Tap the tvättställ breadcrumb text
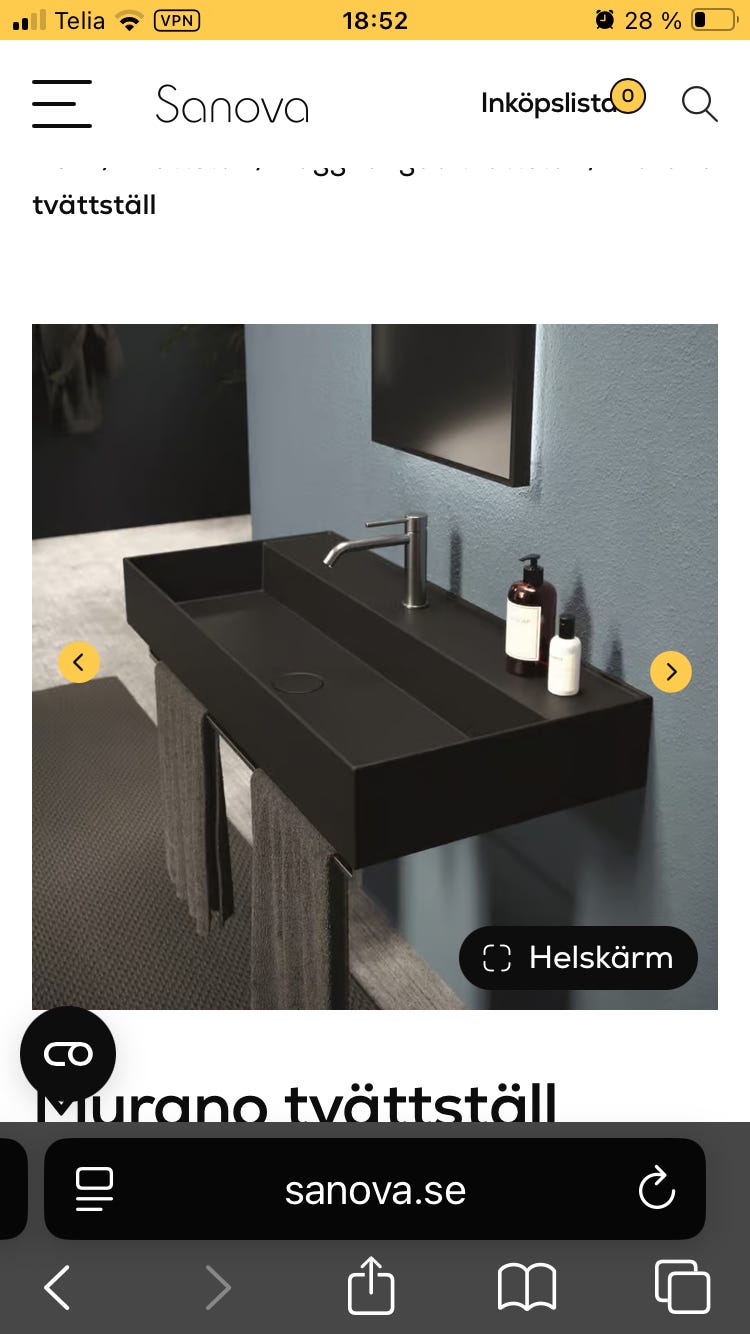This screenshot has width=750, height=1334. coord(94,204)
